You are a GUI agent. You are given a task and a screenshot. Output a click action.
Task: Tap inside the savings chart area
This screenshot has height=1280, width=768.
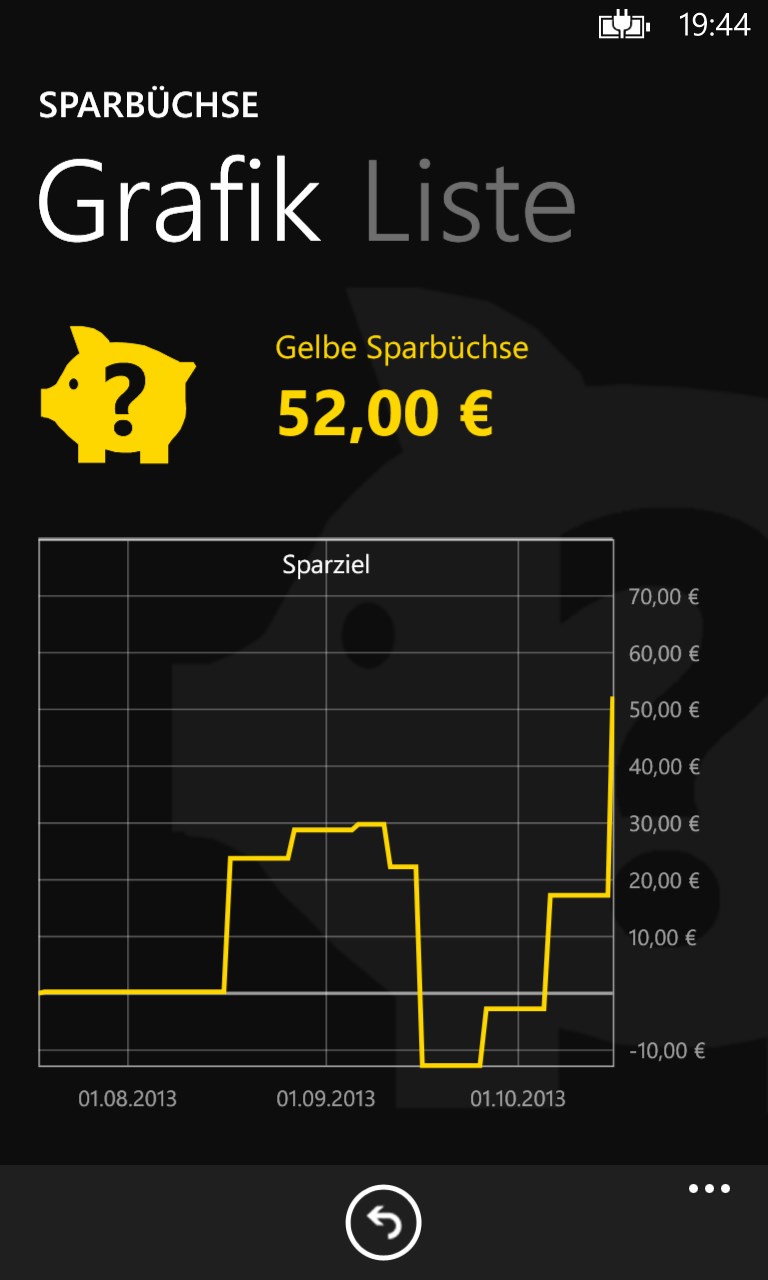[325, 800]
